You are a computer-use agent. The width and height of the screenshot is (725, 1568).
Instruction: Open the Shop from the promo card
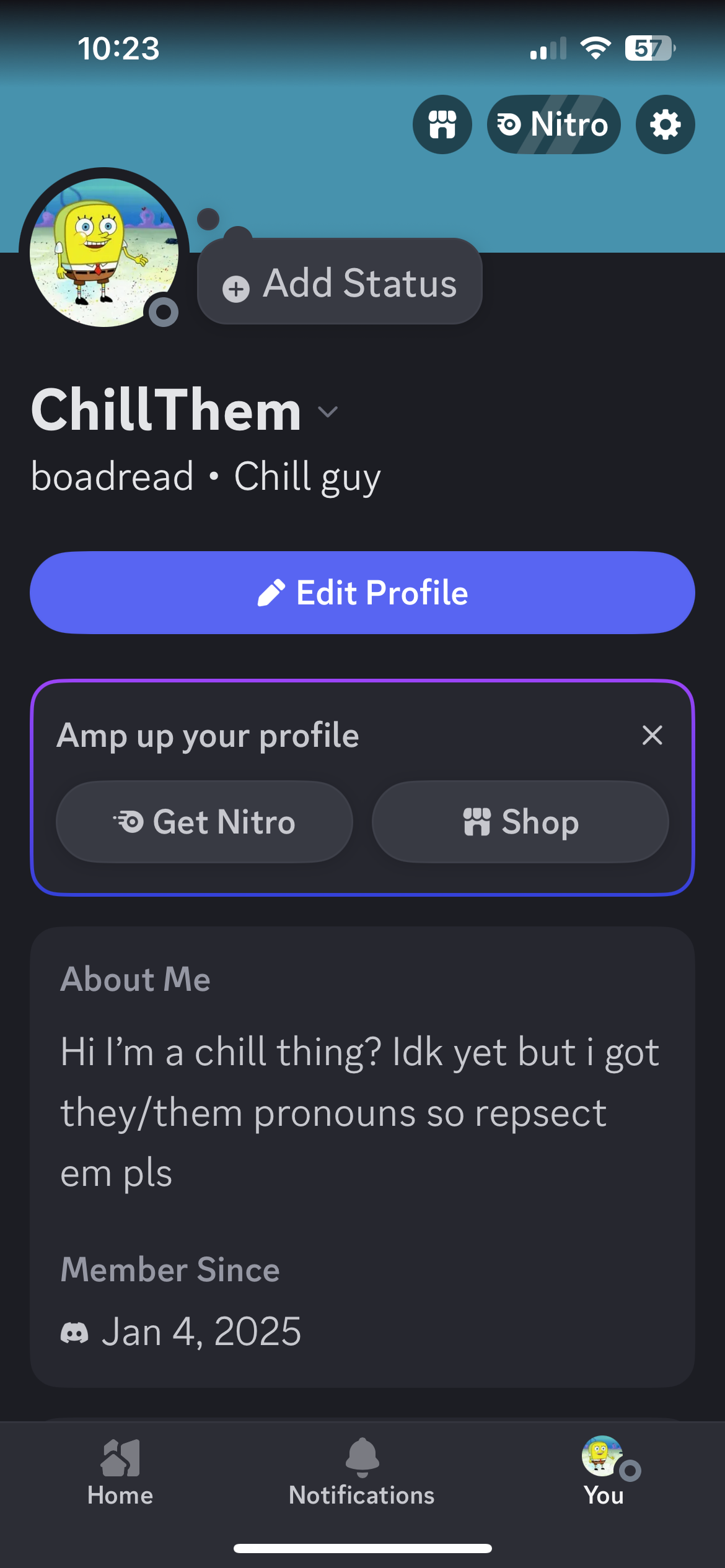(x=521, y=822)
